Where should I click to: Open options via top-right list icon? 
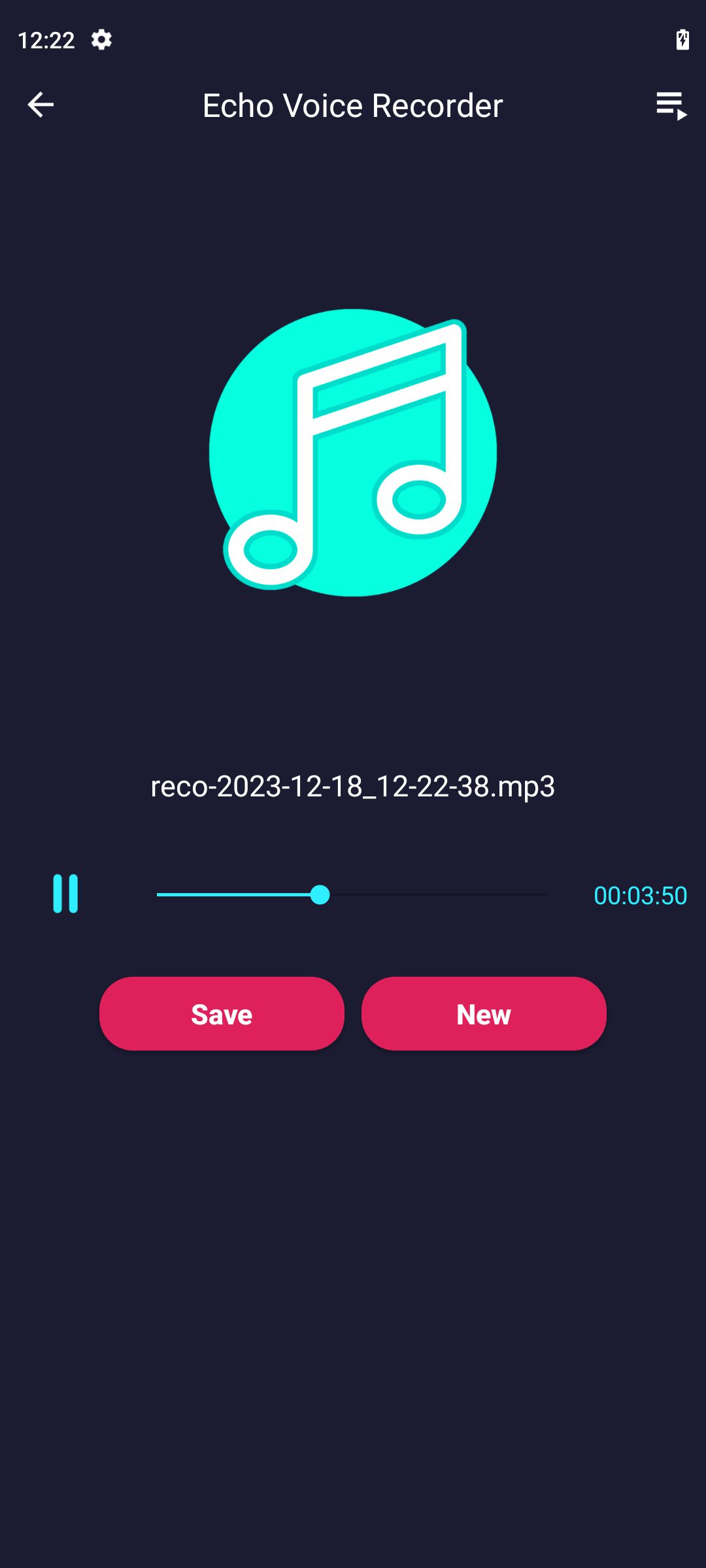point(671,105)
